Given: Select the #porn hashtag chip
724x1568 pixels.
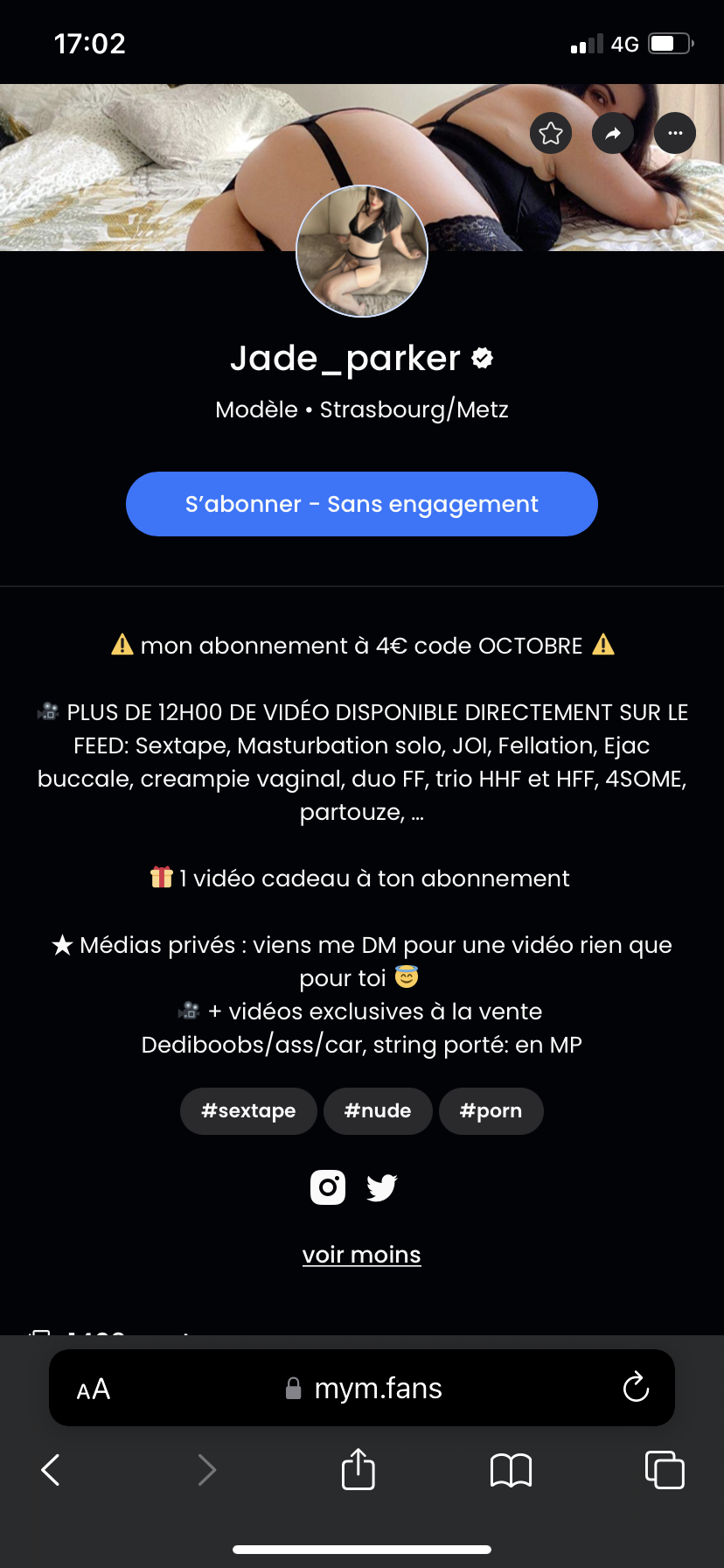Looking at the screenshot, I should 491,1111.
